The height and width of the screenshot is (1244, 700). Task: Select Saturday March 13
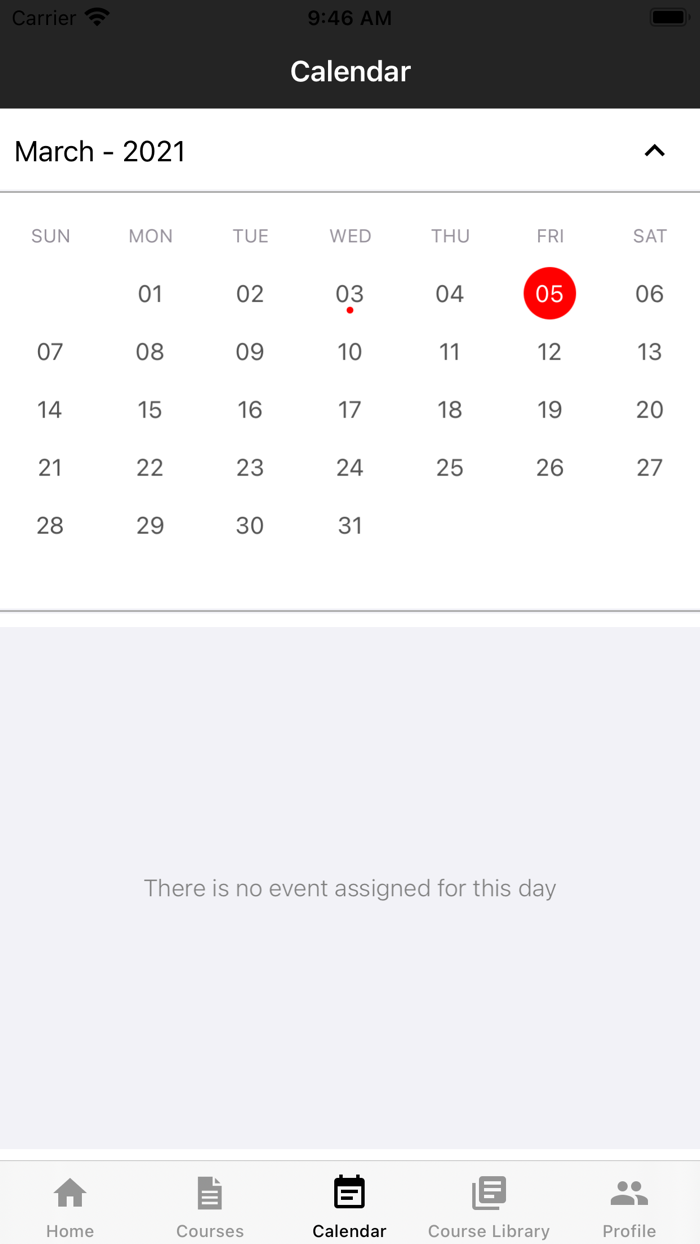pyautogui.click(x=650, y=352)
